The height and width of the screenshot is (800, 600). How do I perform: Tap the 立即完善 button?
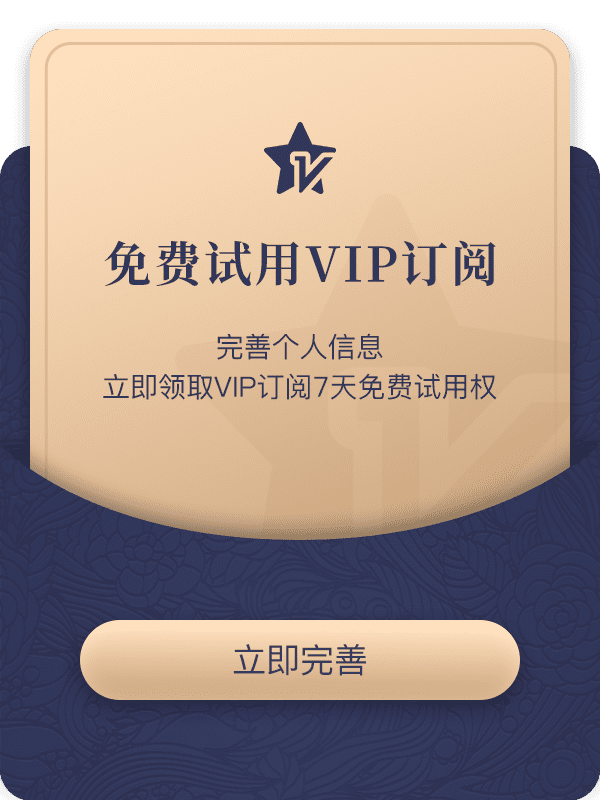(x=300, y=660)
